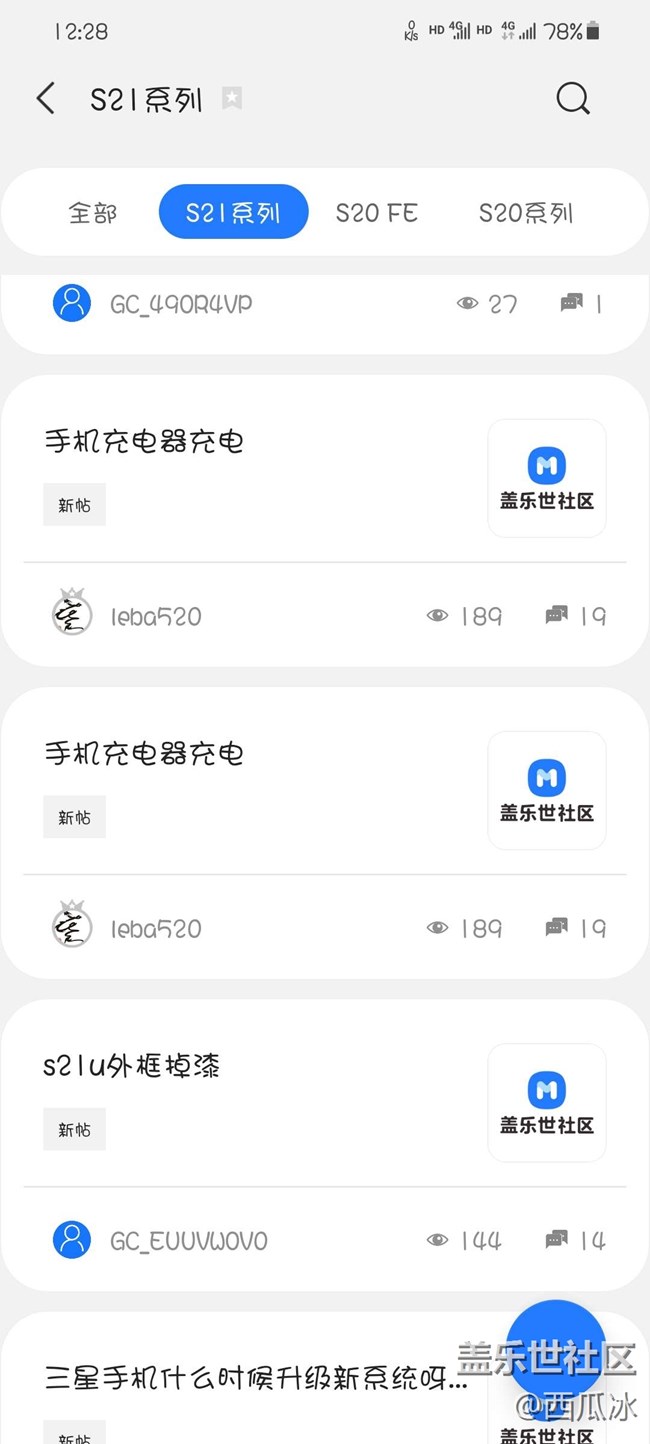This screenshot has height=1444, width=650.
Task: Open search with the magnifier icon
Action: [573, 99]
